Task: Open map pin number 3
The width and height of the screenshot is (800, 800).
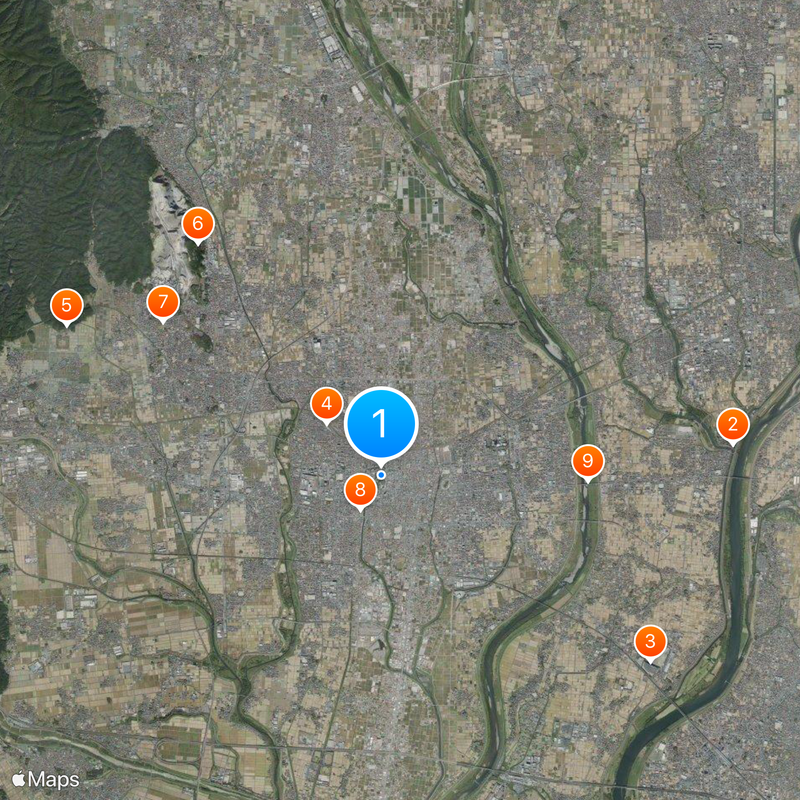Action: click(x=650, y=641)
